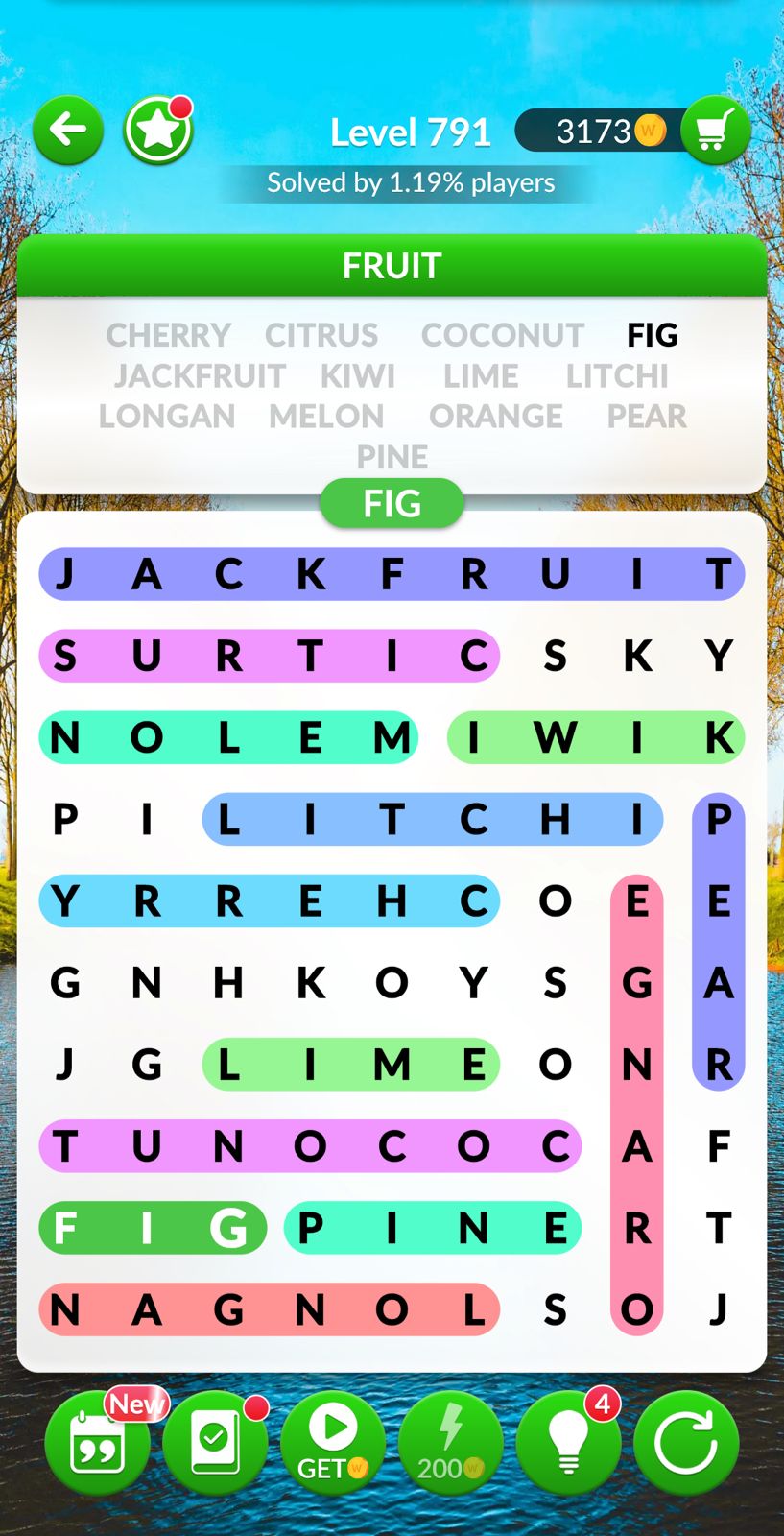
Task: Use the lightning hint for 200 coins
Action: coord(450,1443)
